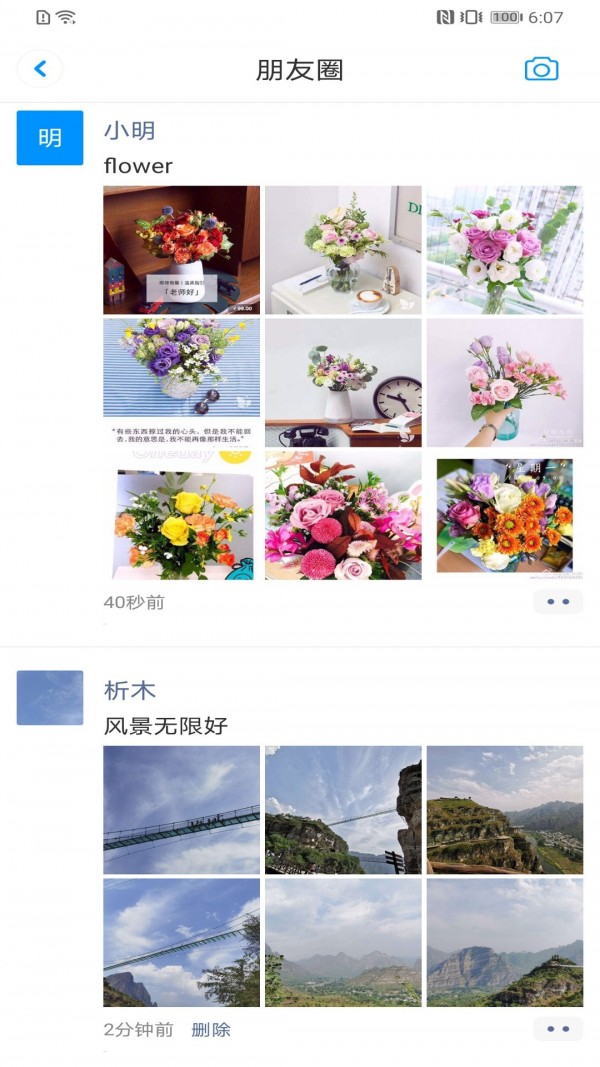View the hand-held pink bouquet photo
The image size is (600, 1067).
(505, 382)
